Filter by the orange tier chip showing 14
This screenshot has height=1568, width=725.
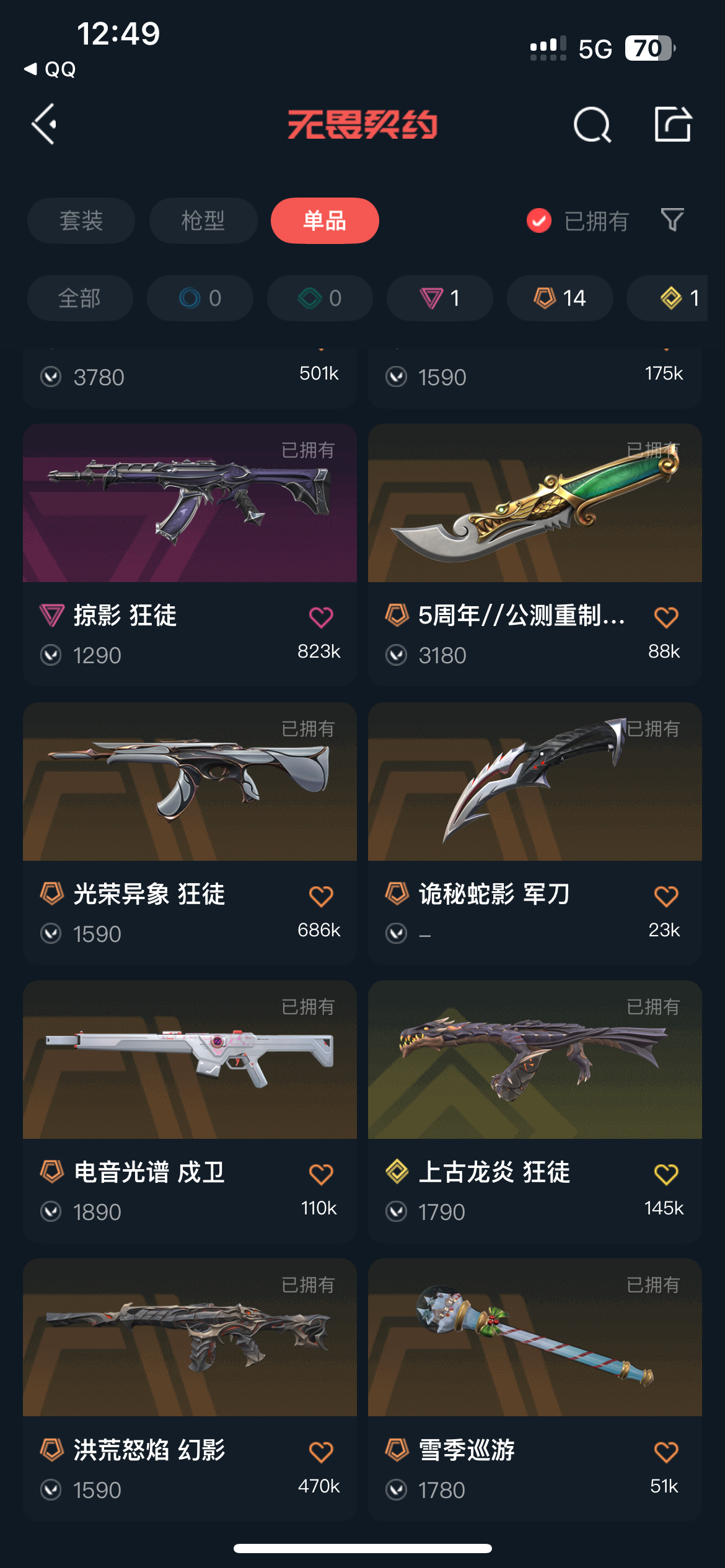[560, 298]
